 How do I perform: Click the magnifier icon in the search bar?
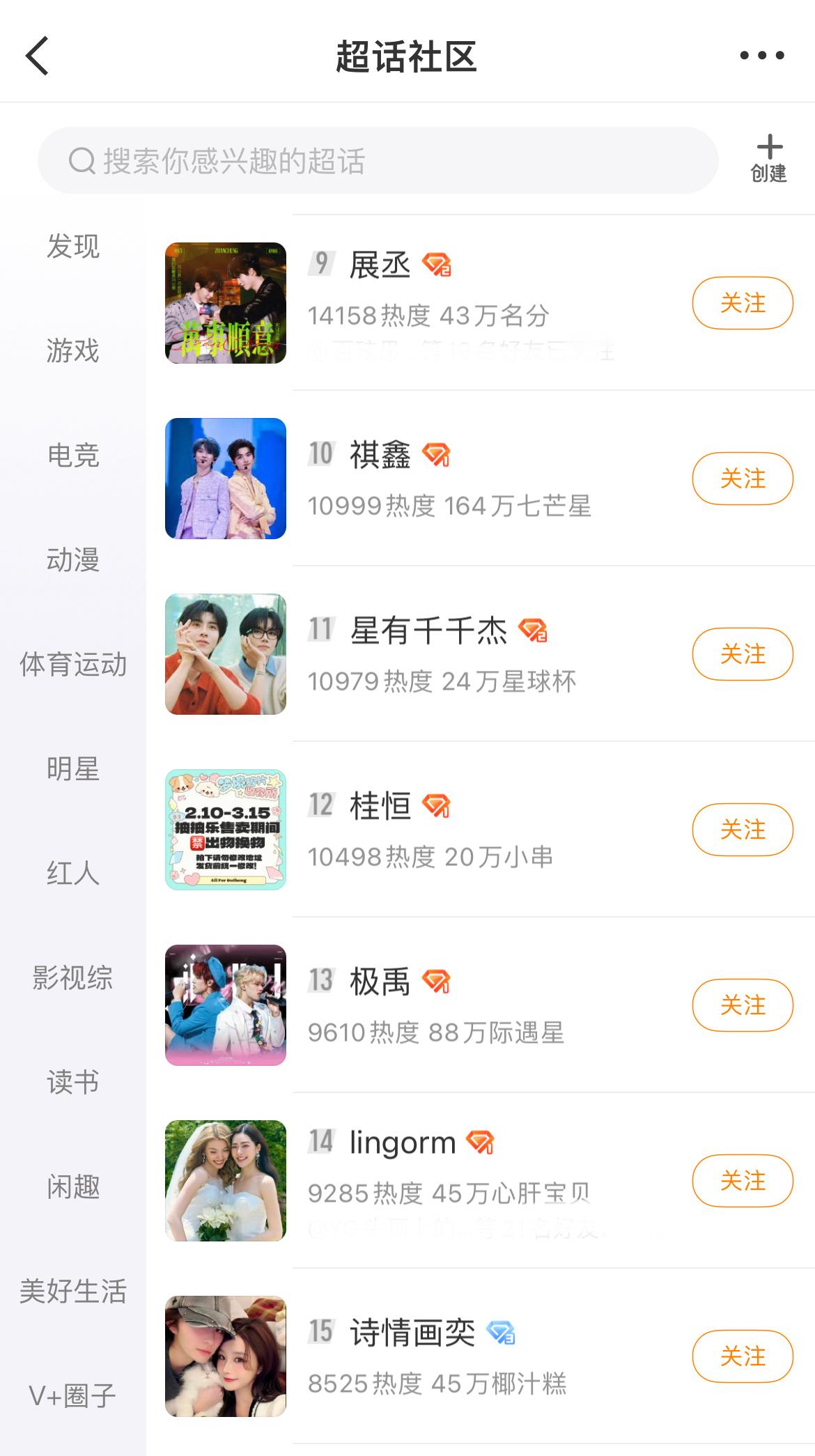tap(84, 160)
